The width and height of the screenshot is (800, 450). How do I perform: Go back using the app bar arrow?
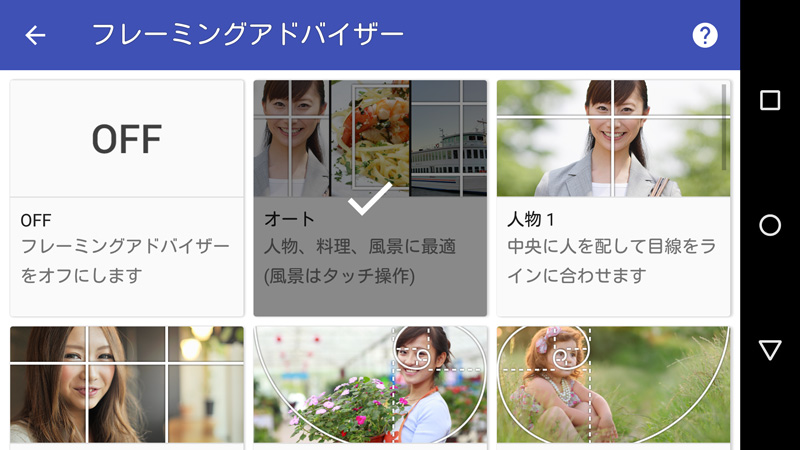pyautogui.click(x=35, y=35)
